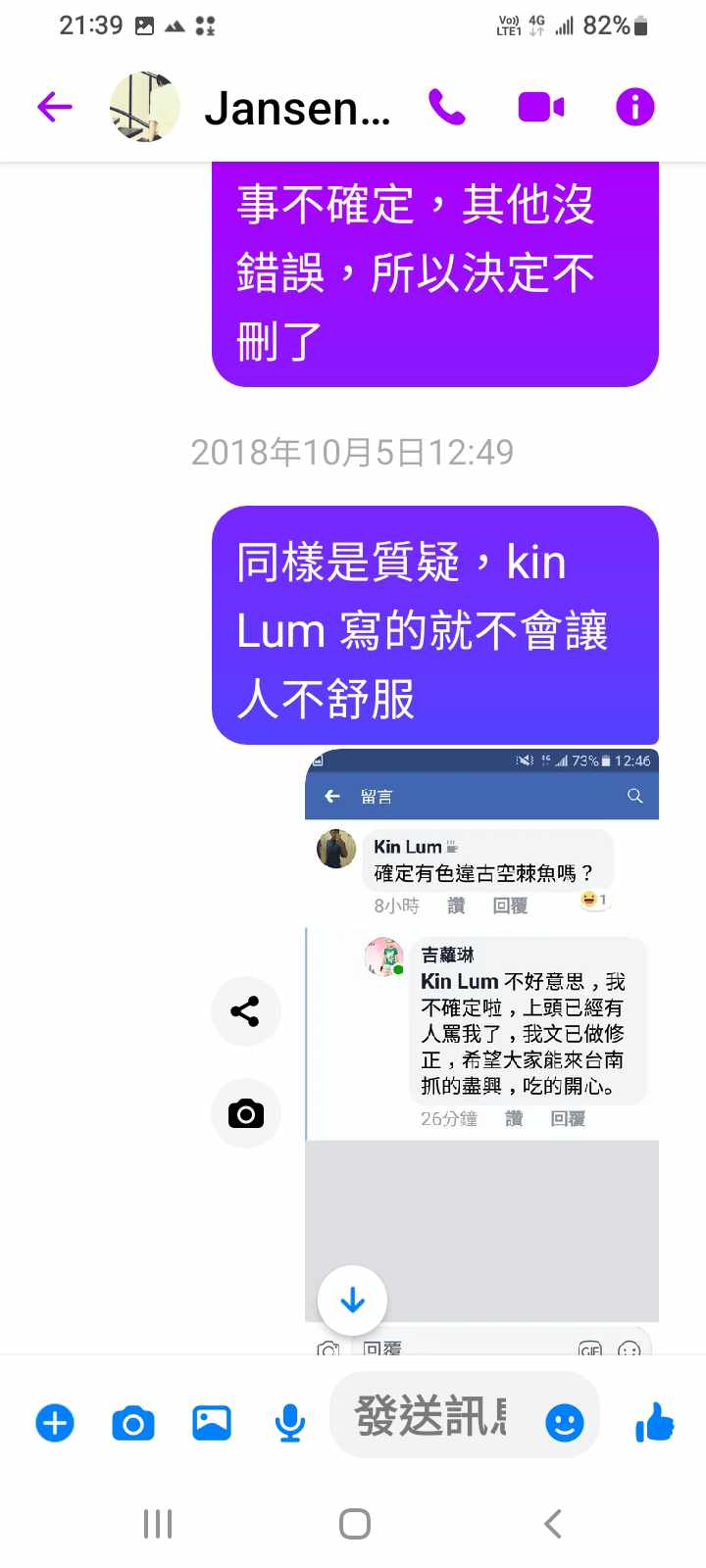Image resolution: width=706 pixels, height=1568 pixels.
Task: Open more options with the plus icon
Action: 55,1423
